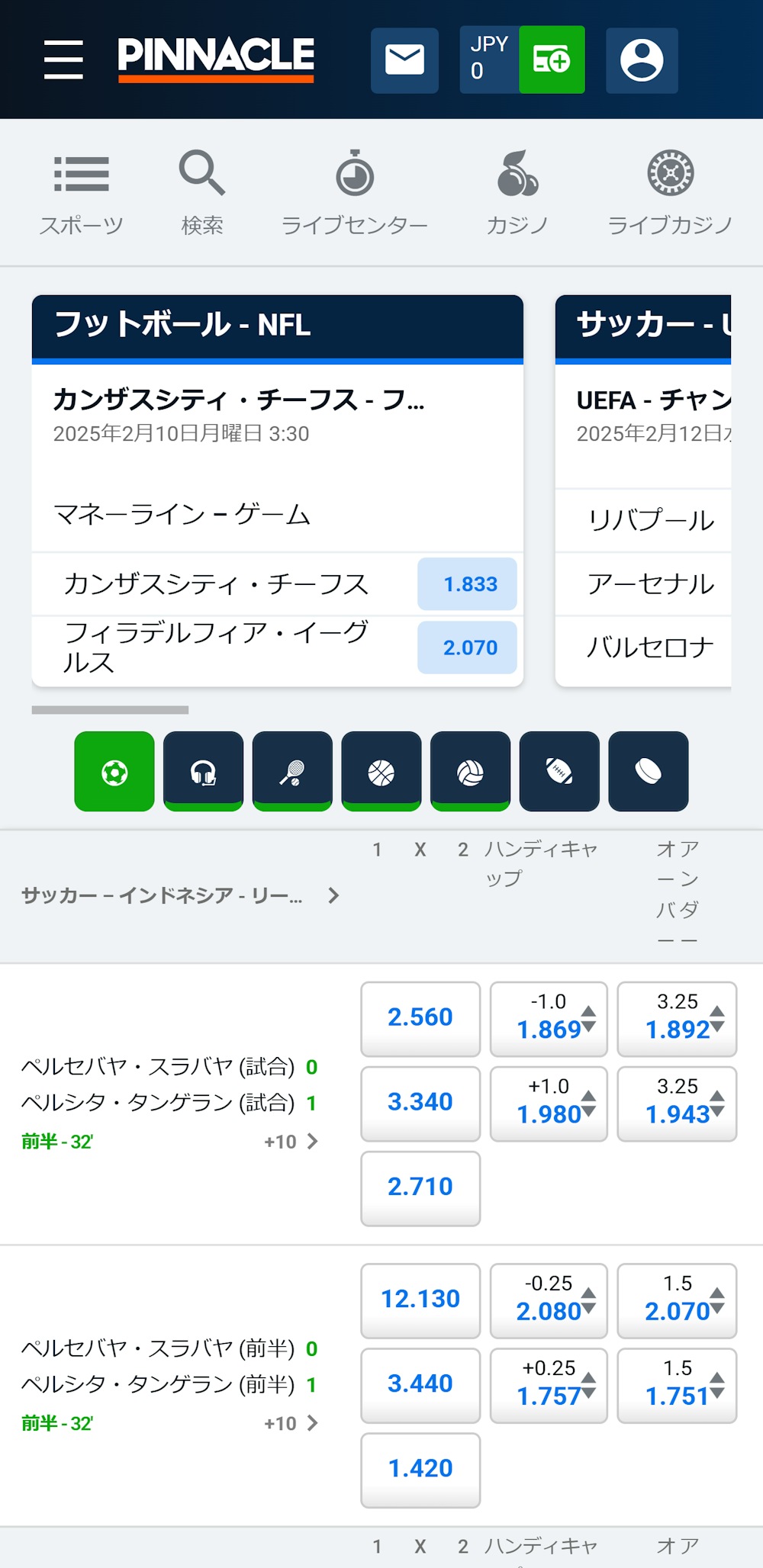Open the messages inbox envelope
The height and width of the screenshot is (1568, 763).
[404, 59]
